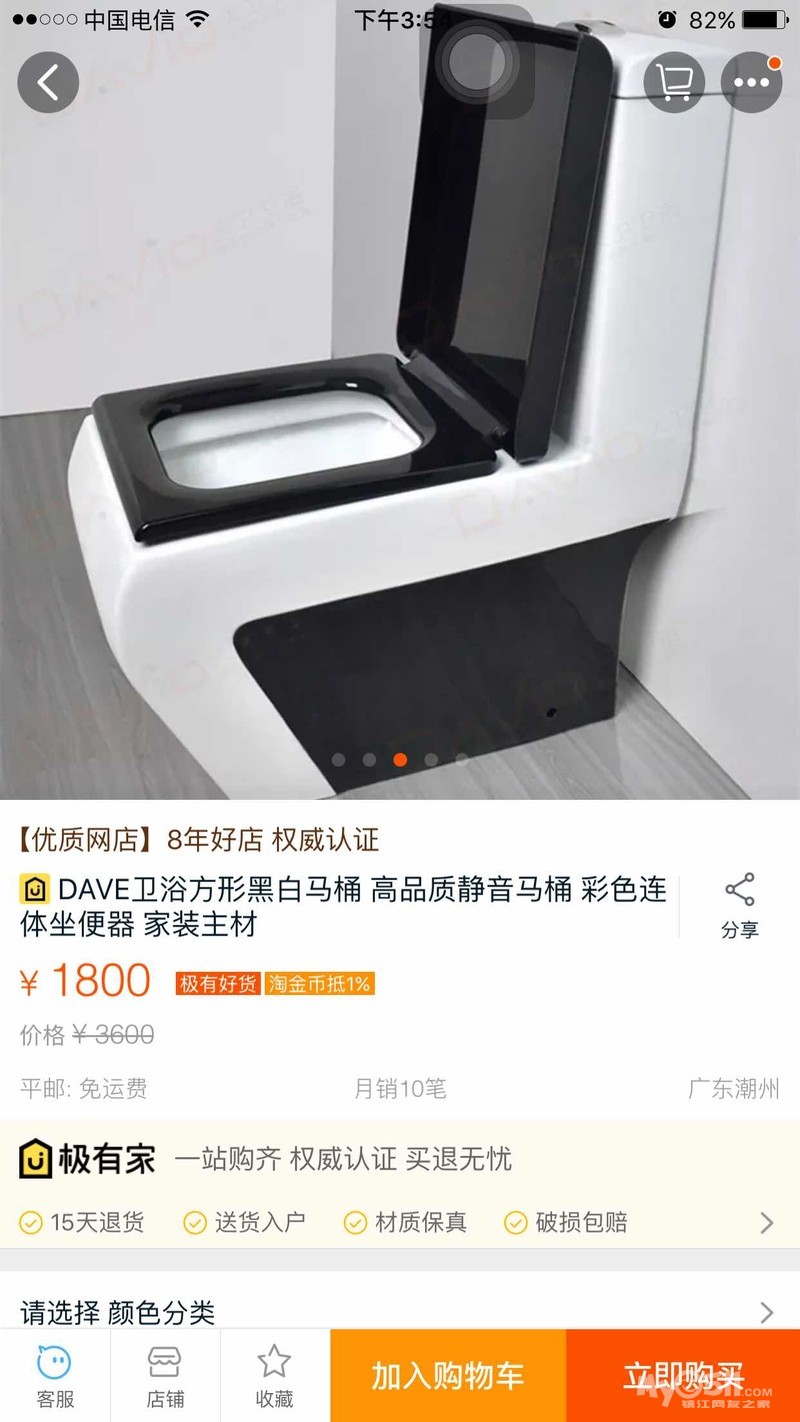The width and height of the screenshot is (800, 1422).
Task: Open the shopping cart icon
Action: click(674, 82)
